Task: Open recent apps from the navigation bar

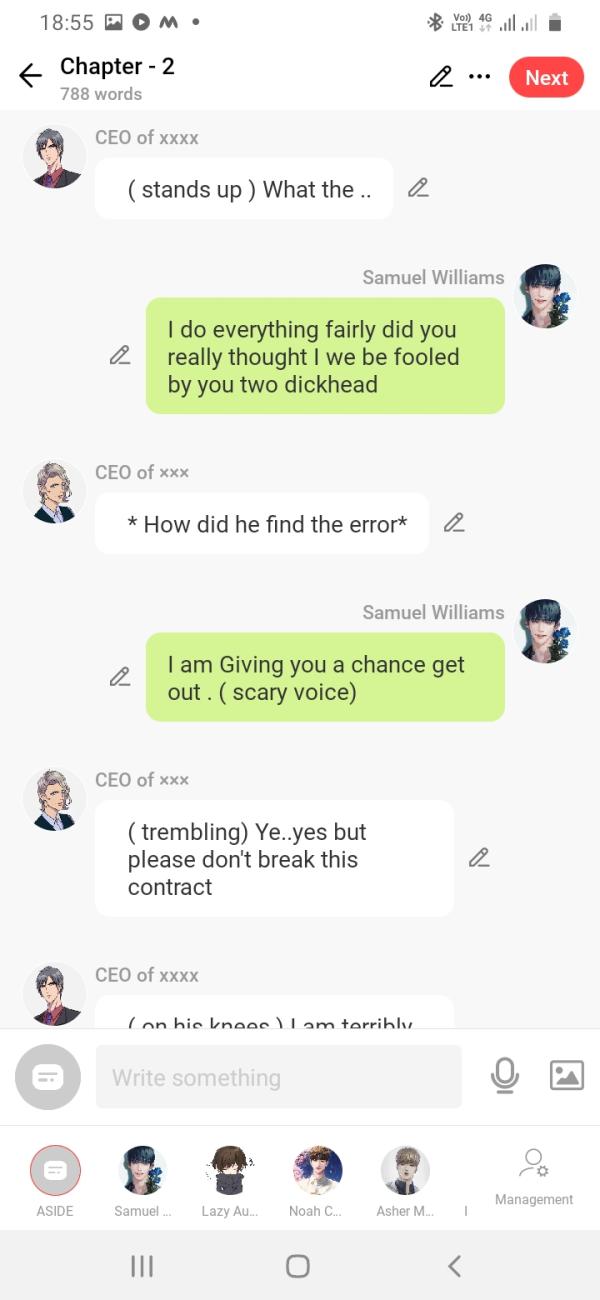Action: (x=142, y=1266)
